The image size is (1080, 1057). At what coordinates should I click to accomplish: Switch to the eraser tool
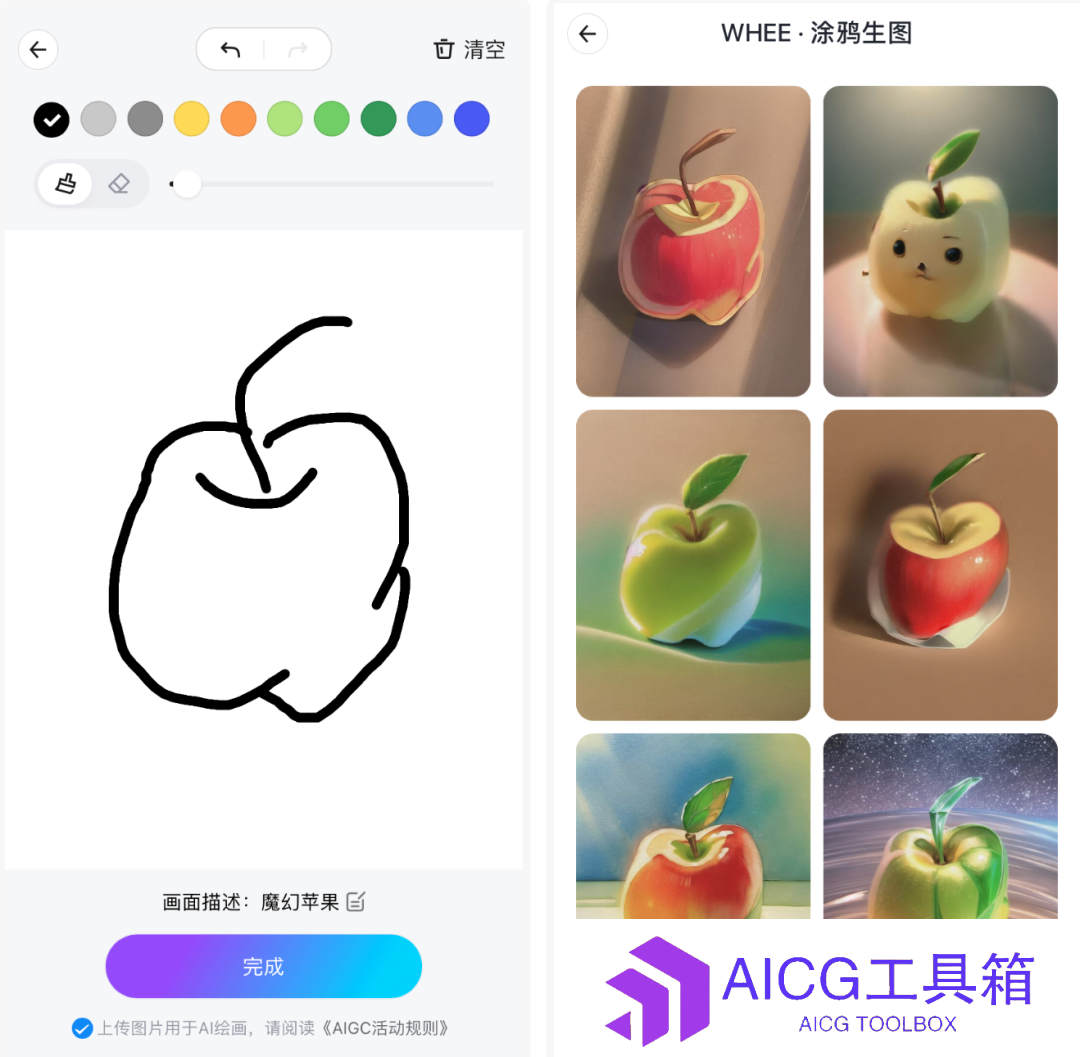[x=119, y=184]
